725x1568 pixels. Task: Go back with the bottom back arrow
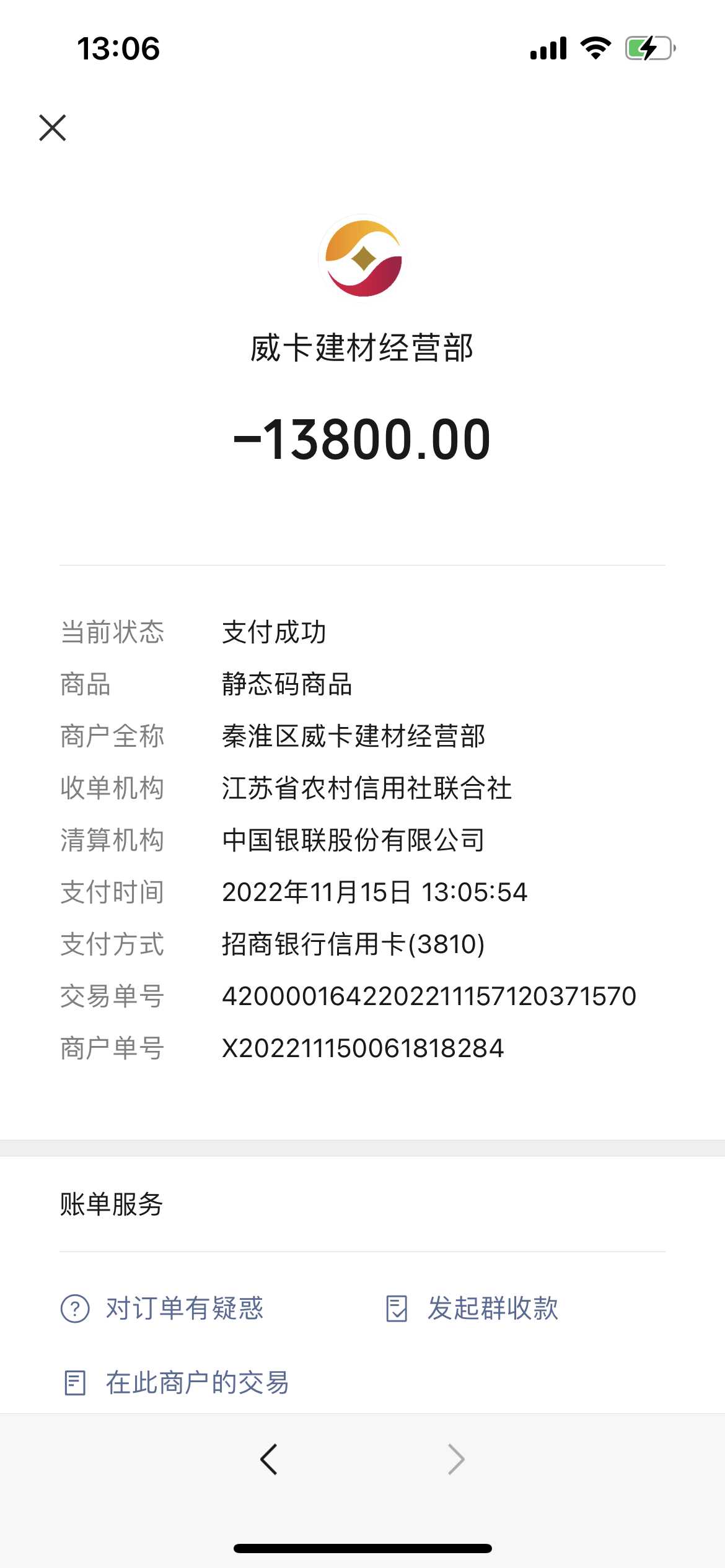pos(269,1460)
